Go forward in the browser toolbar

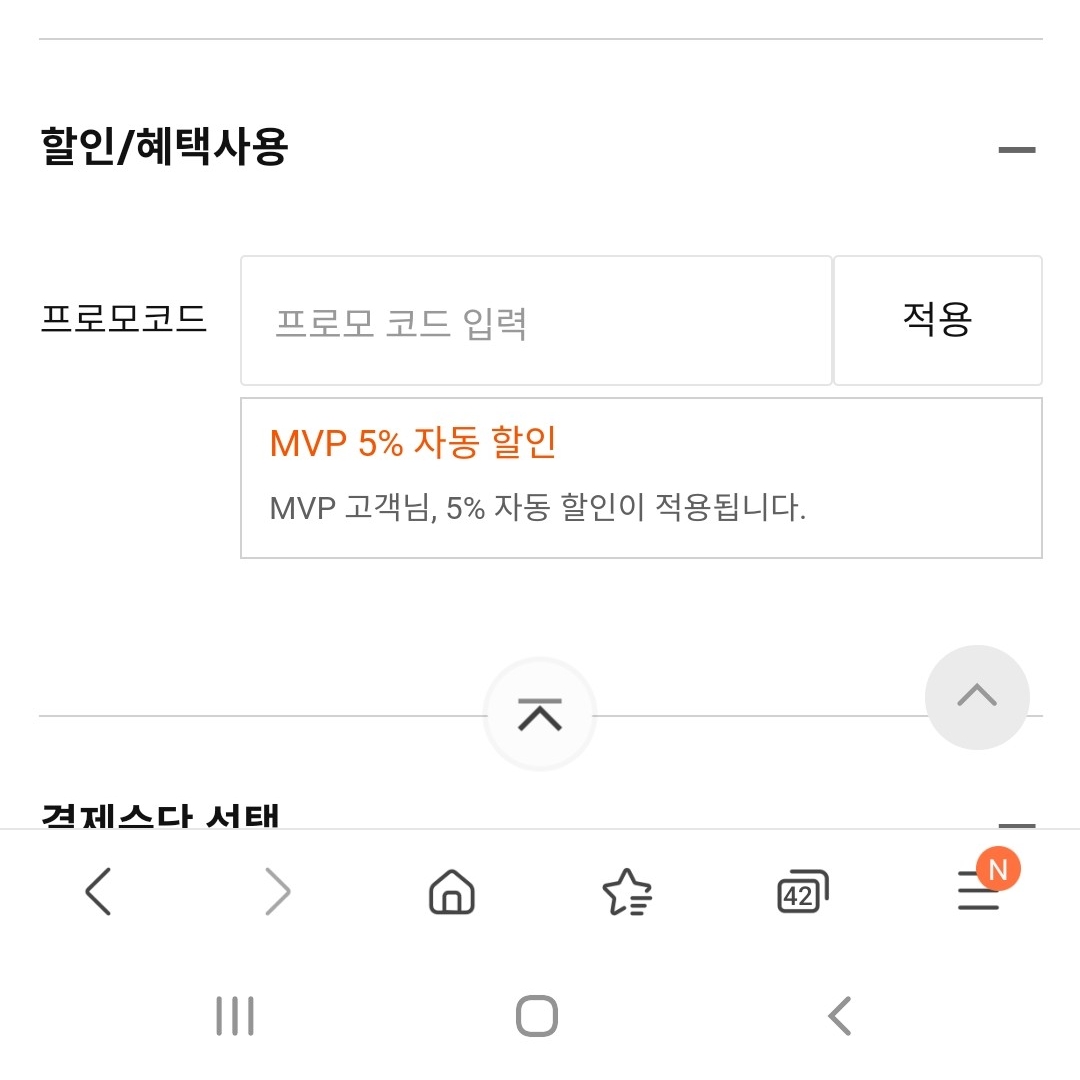pyautogui.click(x=277, y=891)
